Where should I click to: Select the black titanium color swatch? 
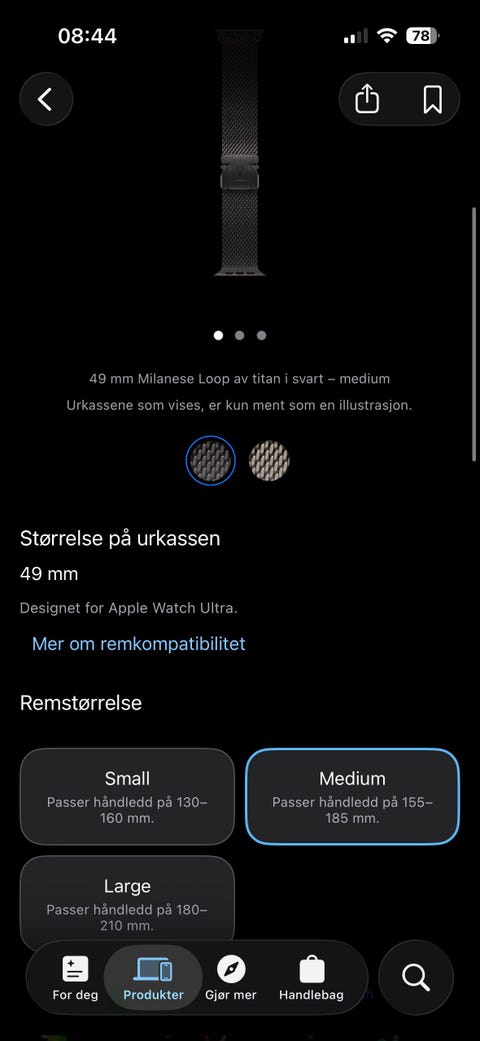[x=210, y=460]
